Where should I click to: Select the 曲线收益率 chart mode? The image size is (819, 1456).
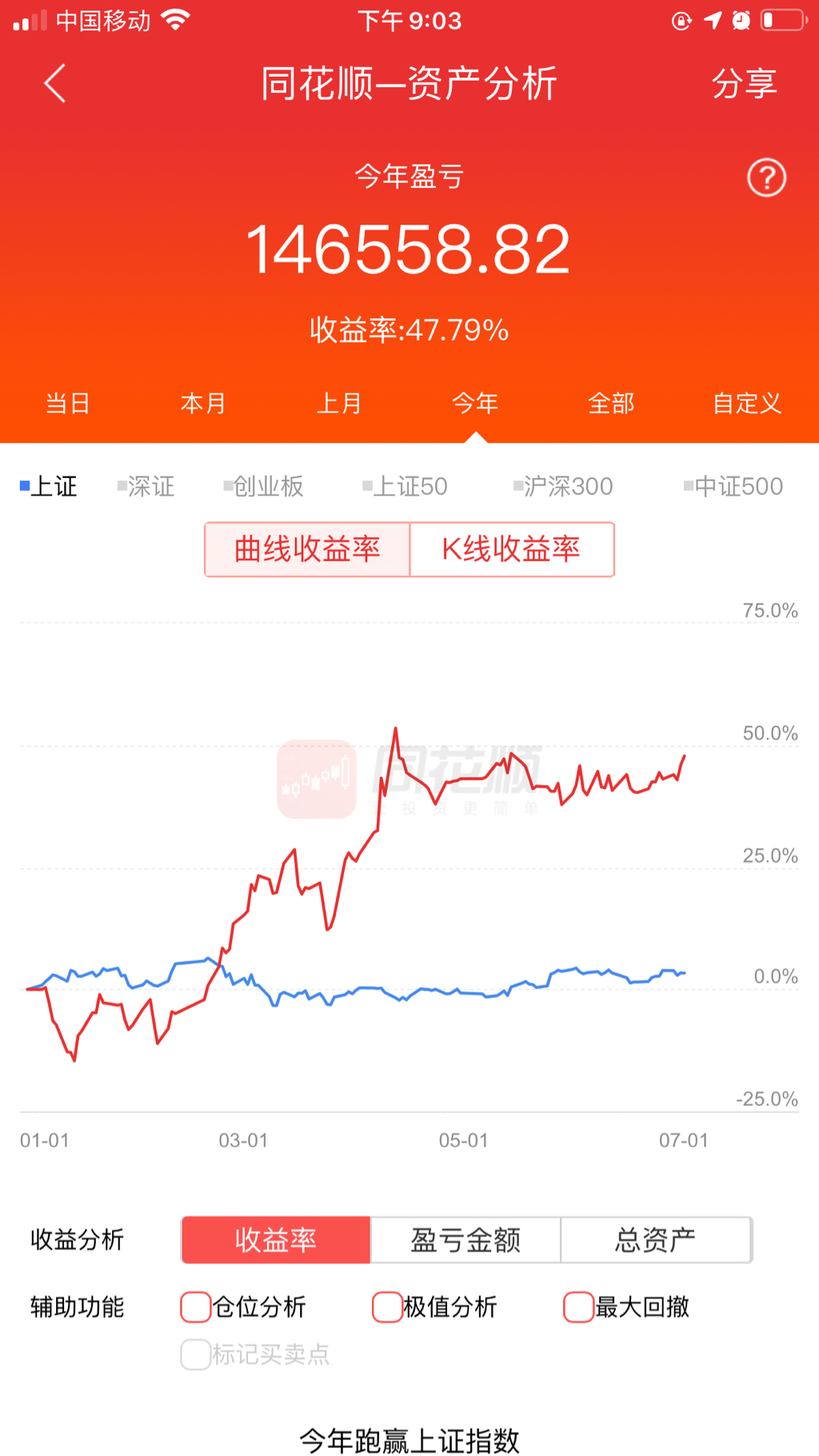(307, 549)
